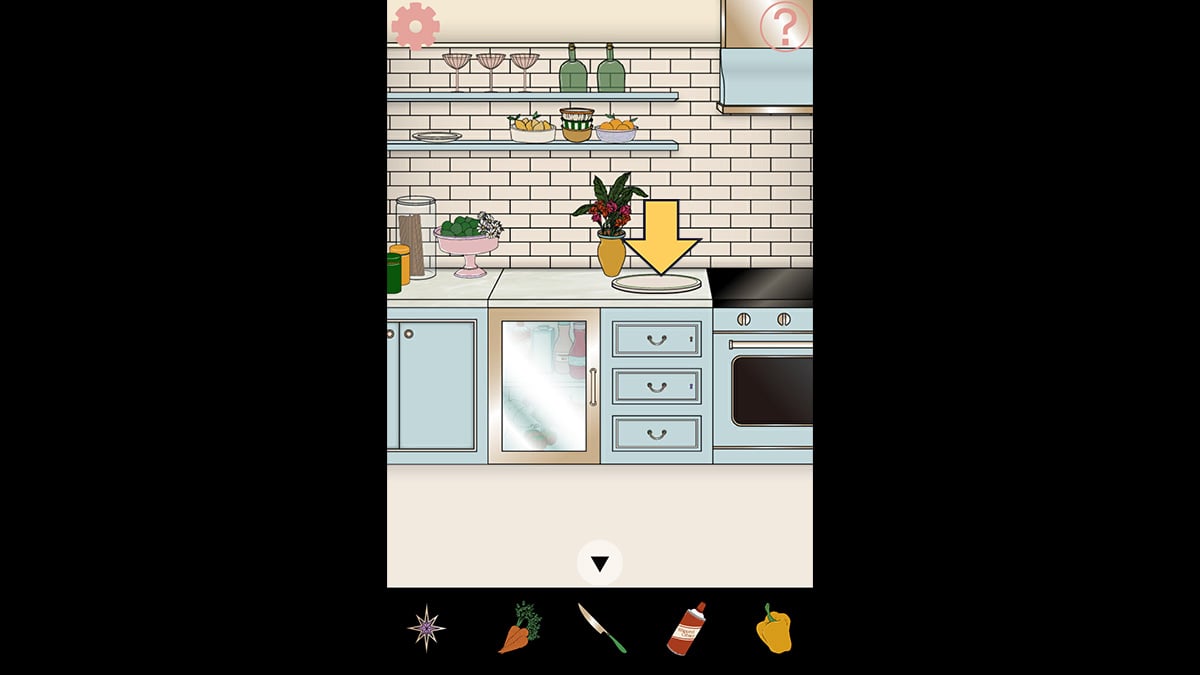Open the settings gear
Screen dimensions: 1200x675
(x=415, y=26)
